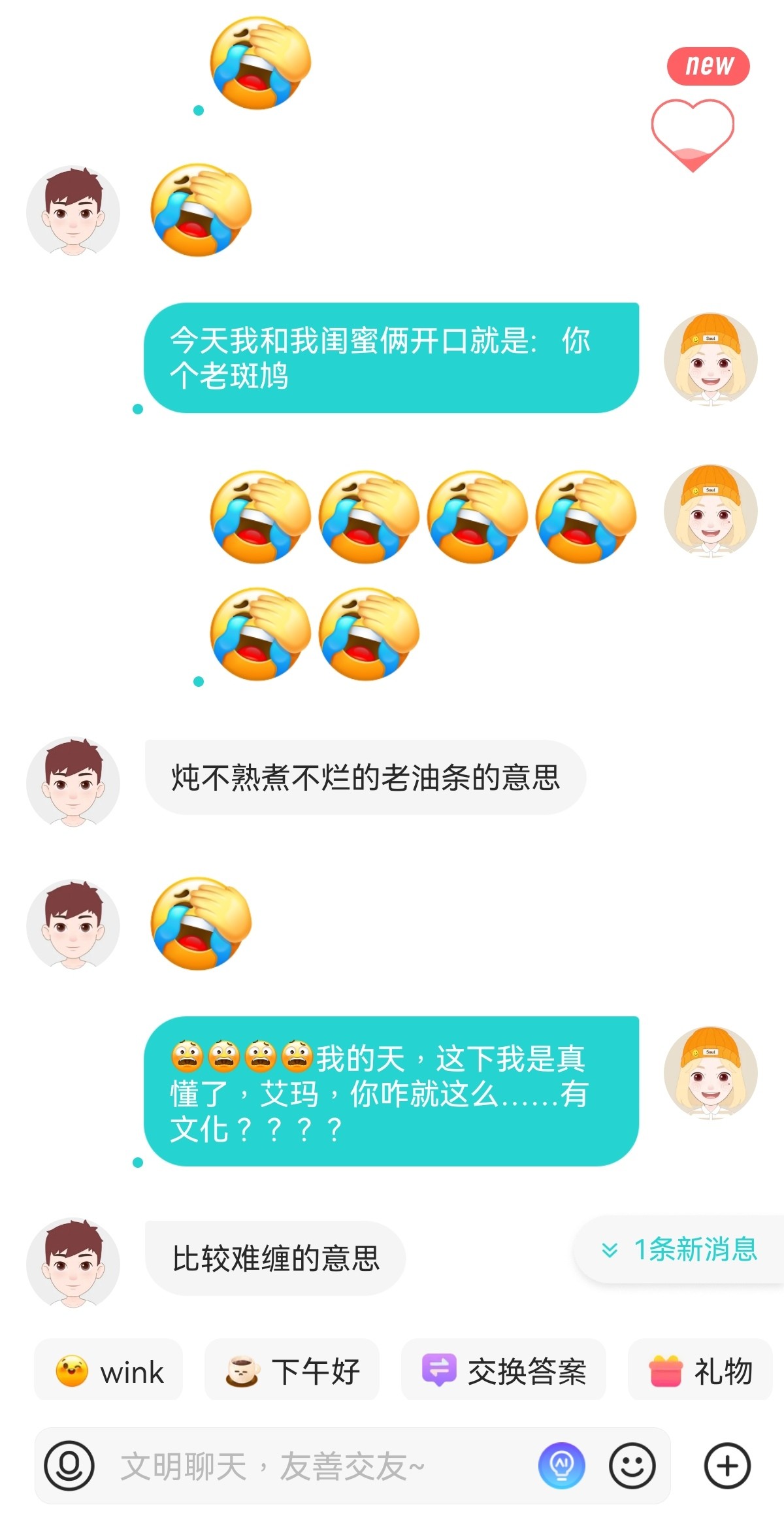Send the wink quick reply
The width and height of the screenshot is (784, 1539).
coord(108,1372)
